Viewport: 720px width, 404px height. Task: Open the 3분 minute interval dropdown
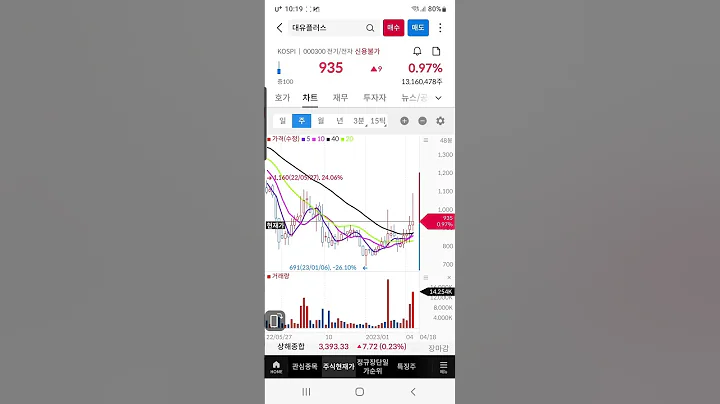point(359,121)
